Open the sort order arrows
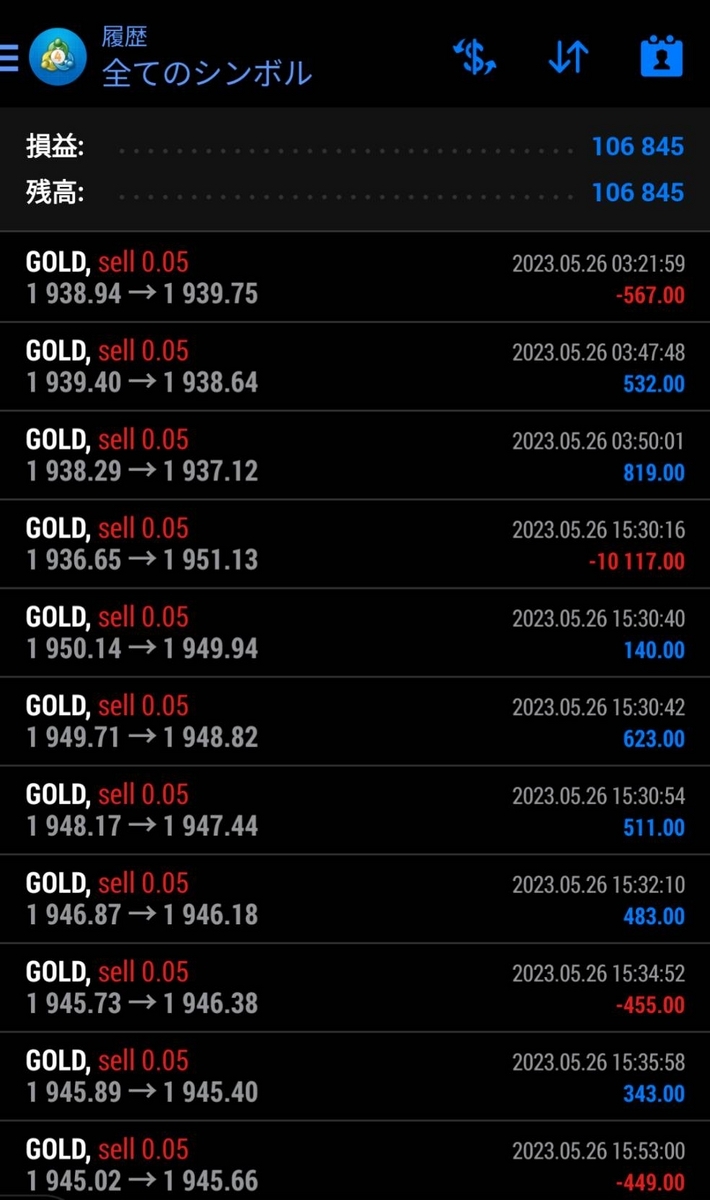This screenshot has width=710, height=1200. (568, 57)
